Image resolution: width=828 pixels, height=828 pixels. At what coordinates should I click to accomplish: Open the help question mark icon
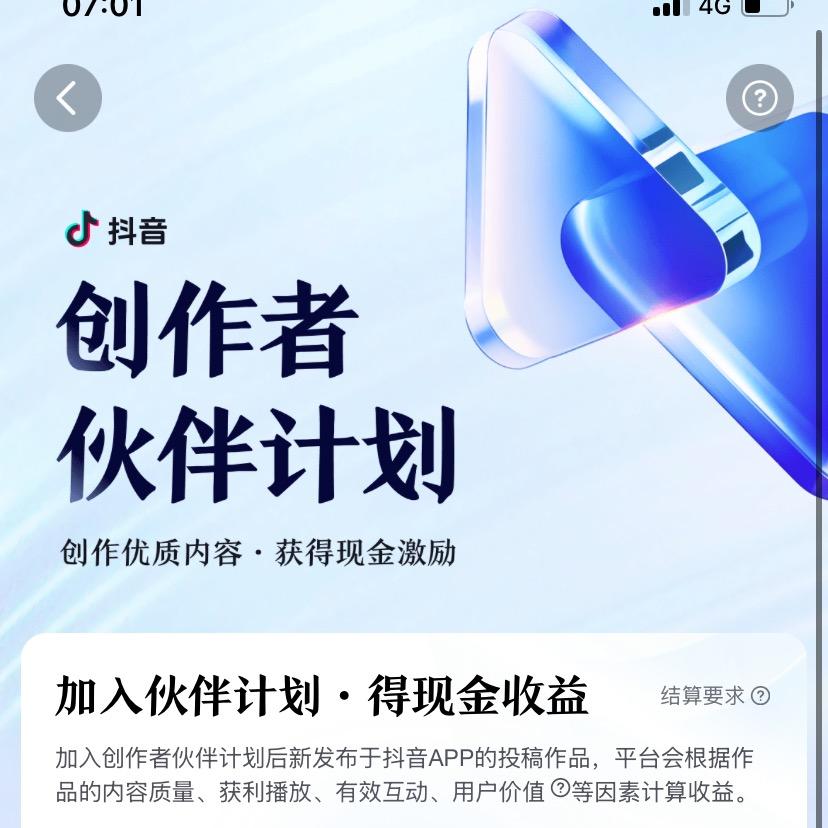point(760,98)
